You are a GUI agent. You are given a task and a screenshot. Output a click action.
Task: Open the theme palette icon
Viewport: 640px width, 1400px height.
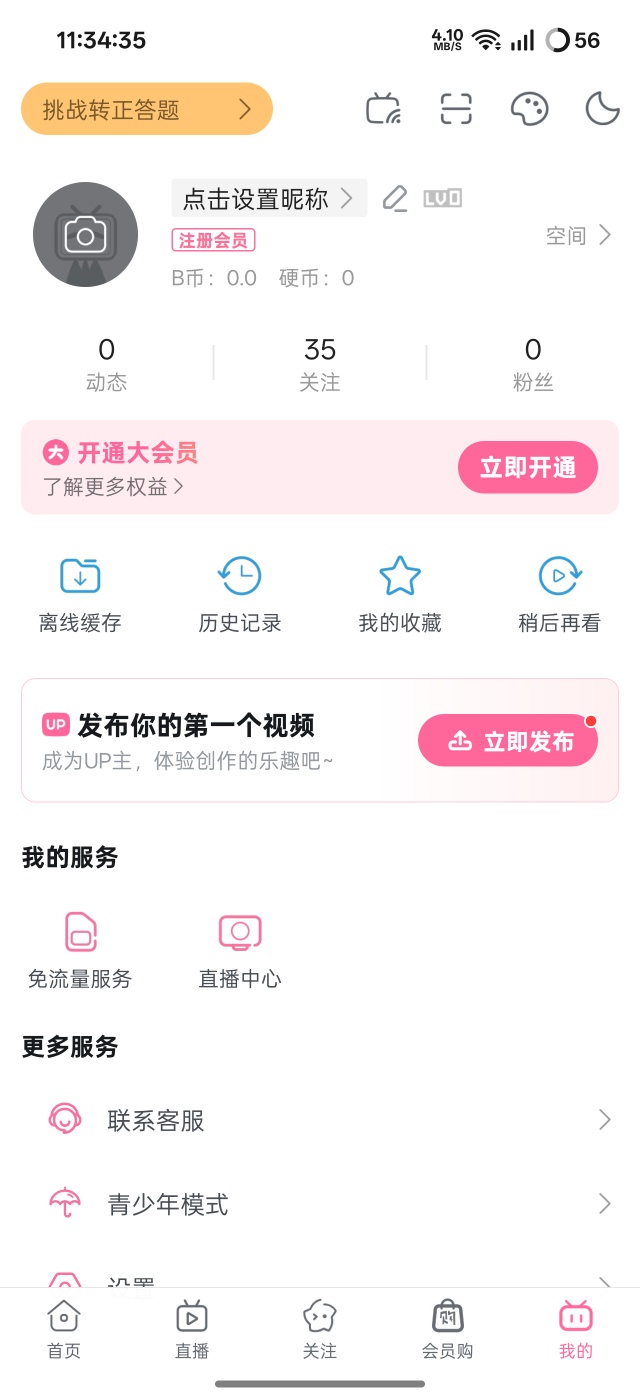tap(529, 109)
